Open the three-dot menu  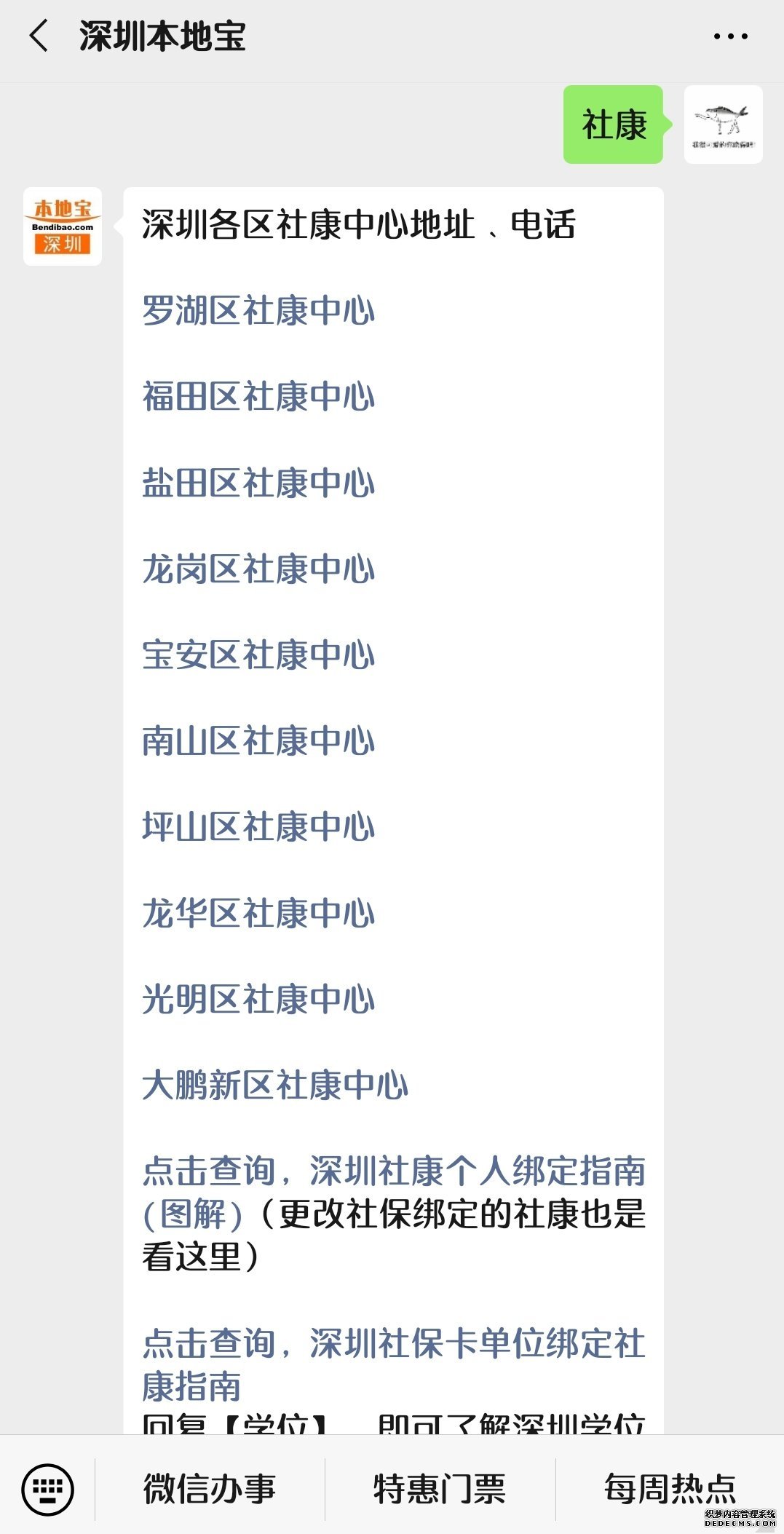tap(730, 36)
